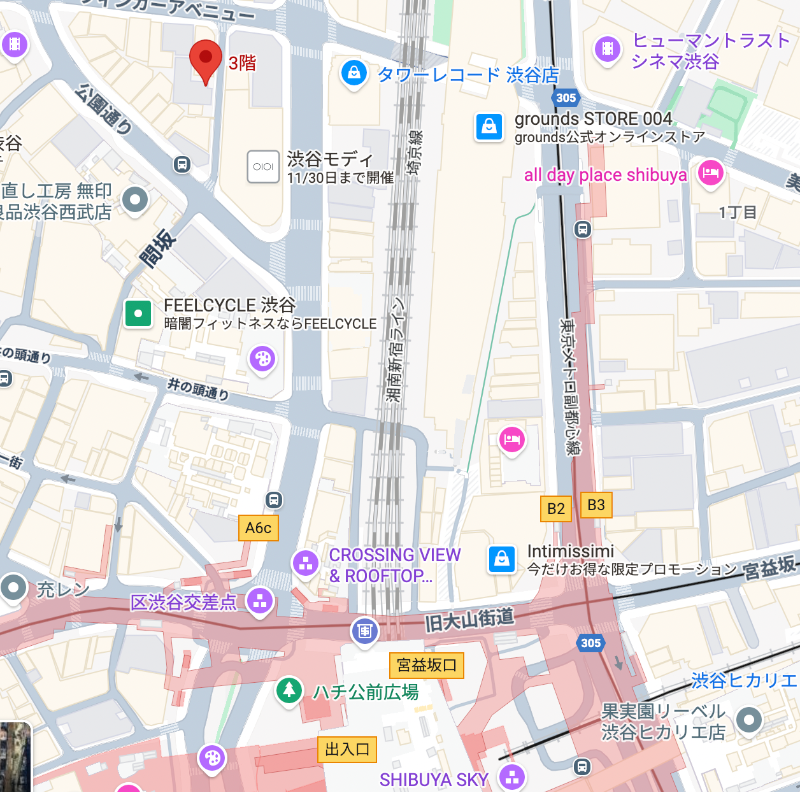Image resolution: width=800 pixels, height=792 pixels.
Task: Open the Hachiko Square park marker
Action: 289,690
